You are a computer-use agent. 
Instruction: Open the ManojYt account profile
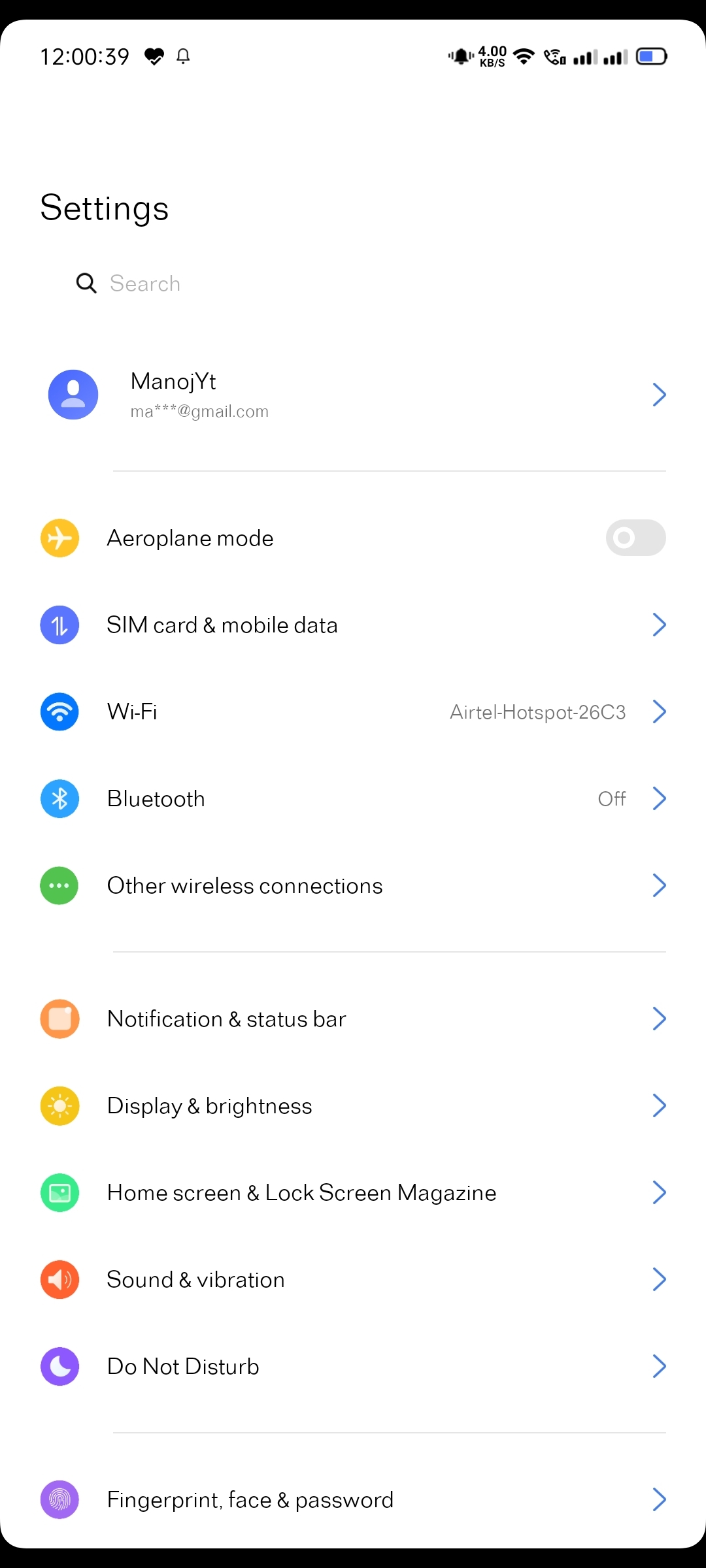(x=353, y=395)
